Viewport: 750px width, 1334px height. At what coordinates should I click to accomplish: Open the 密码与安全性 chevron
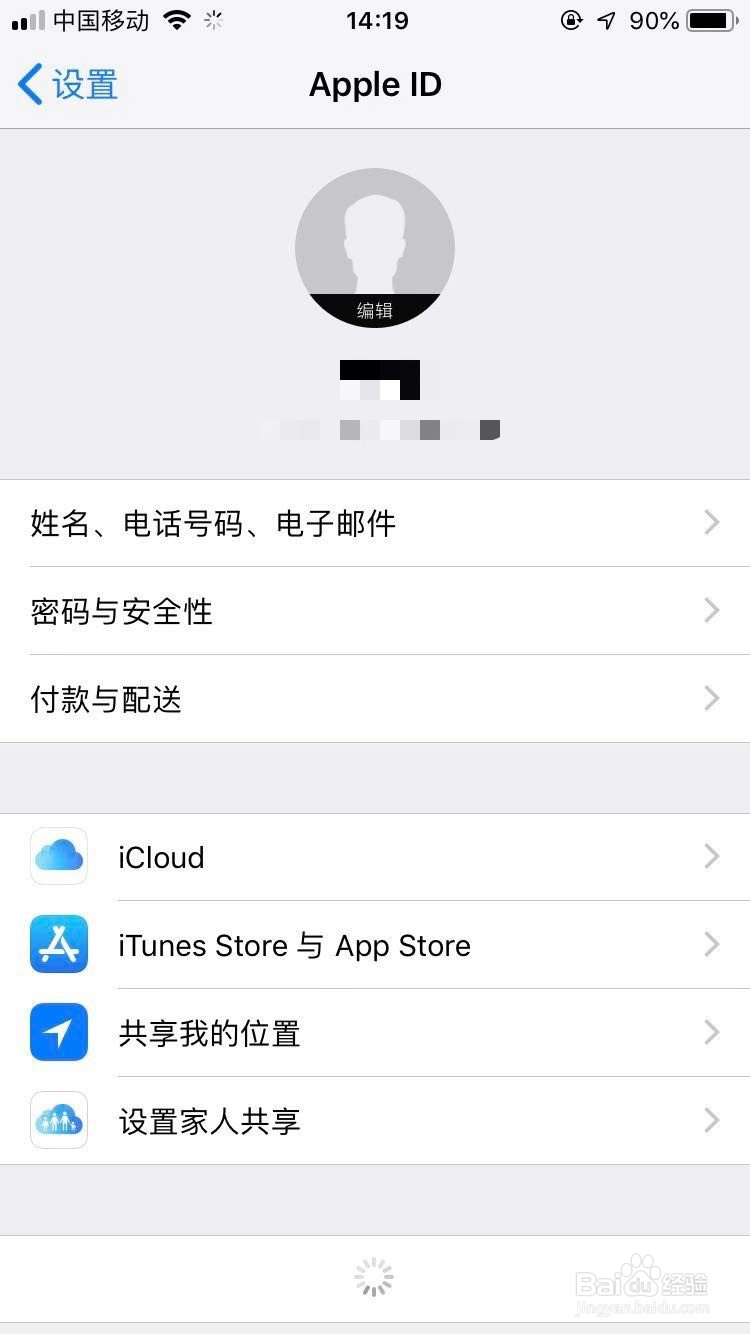(712, 611)
